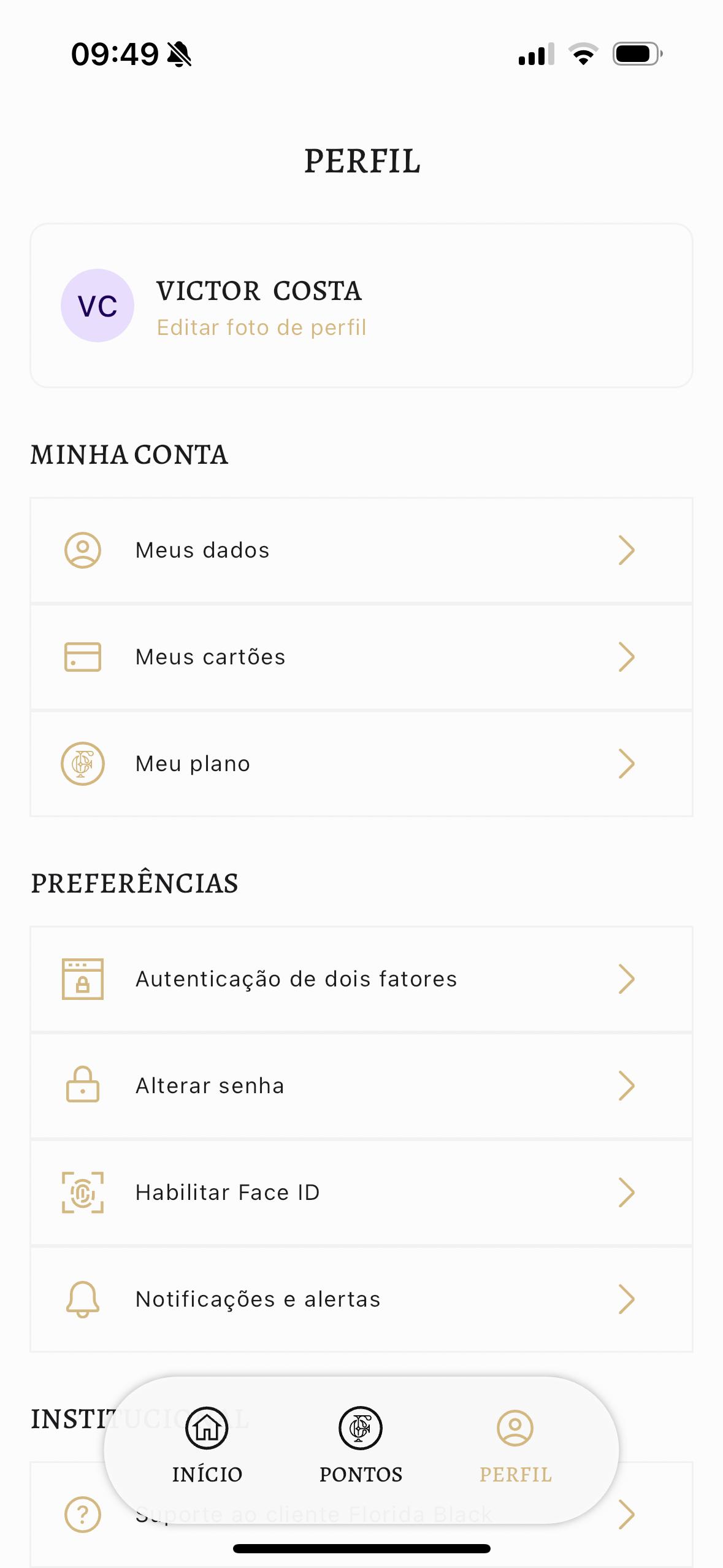Open Meus cartões row
Screen dimensions: 723x1568
tap(361, 657)
